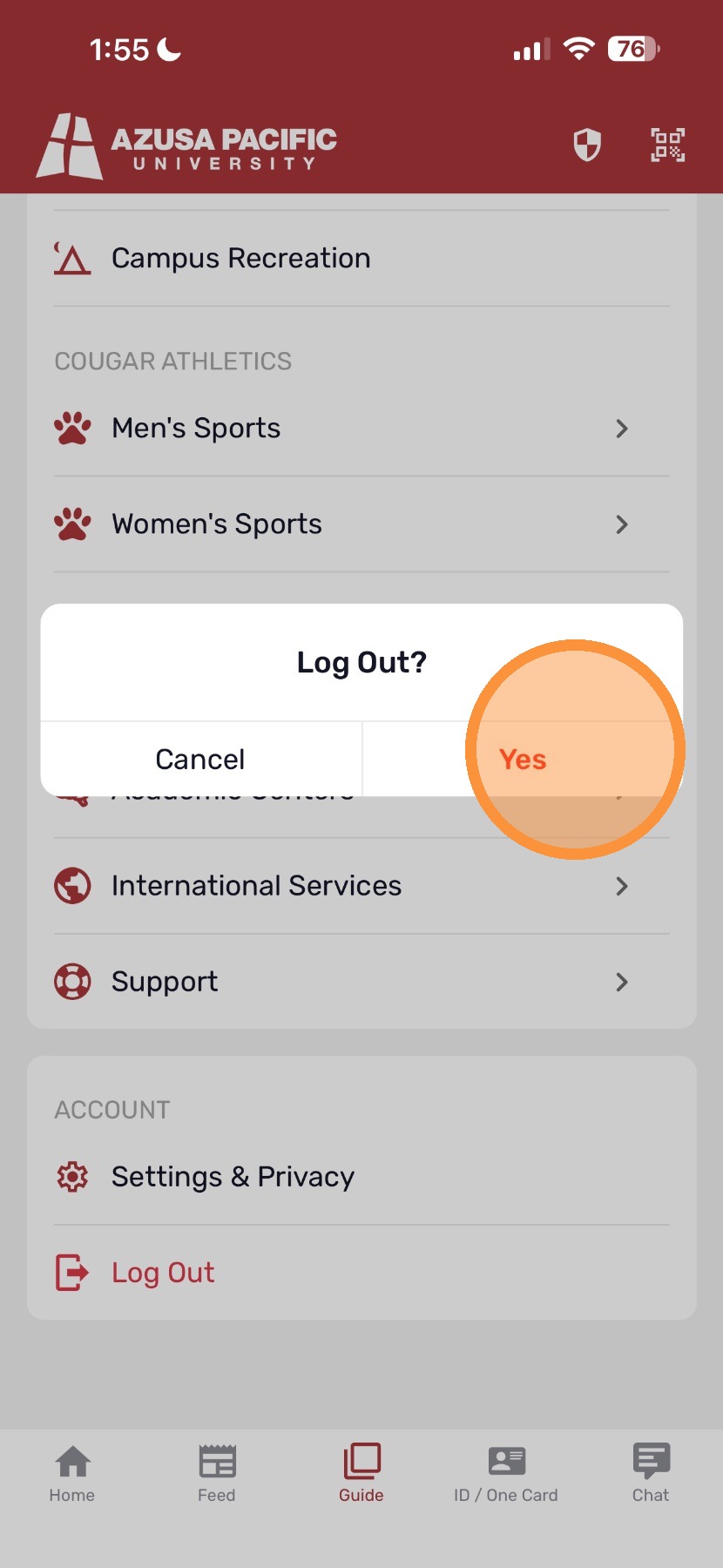723x1568 pixels.
Task: Go to the ID / One Card tab
Action: pos(506,1473)
